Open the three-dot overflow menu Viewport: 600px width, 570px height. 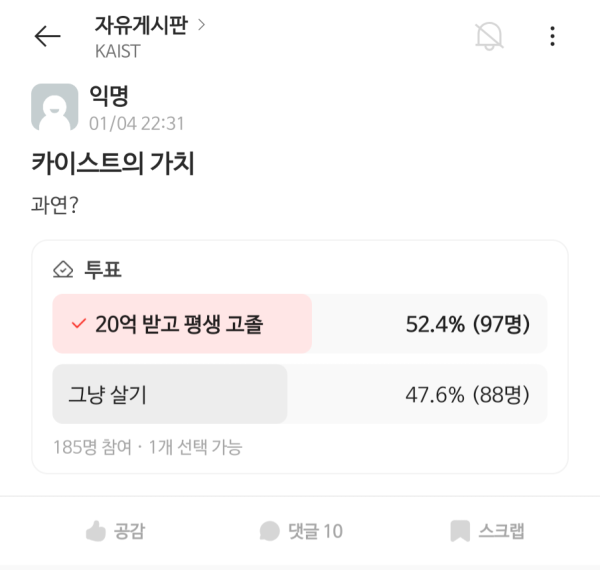(x=552, y=37)
